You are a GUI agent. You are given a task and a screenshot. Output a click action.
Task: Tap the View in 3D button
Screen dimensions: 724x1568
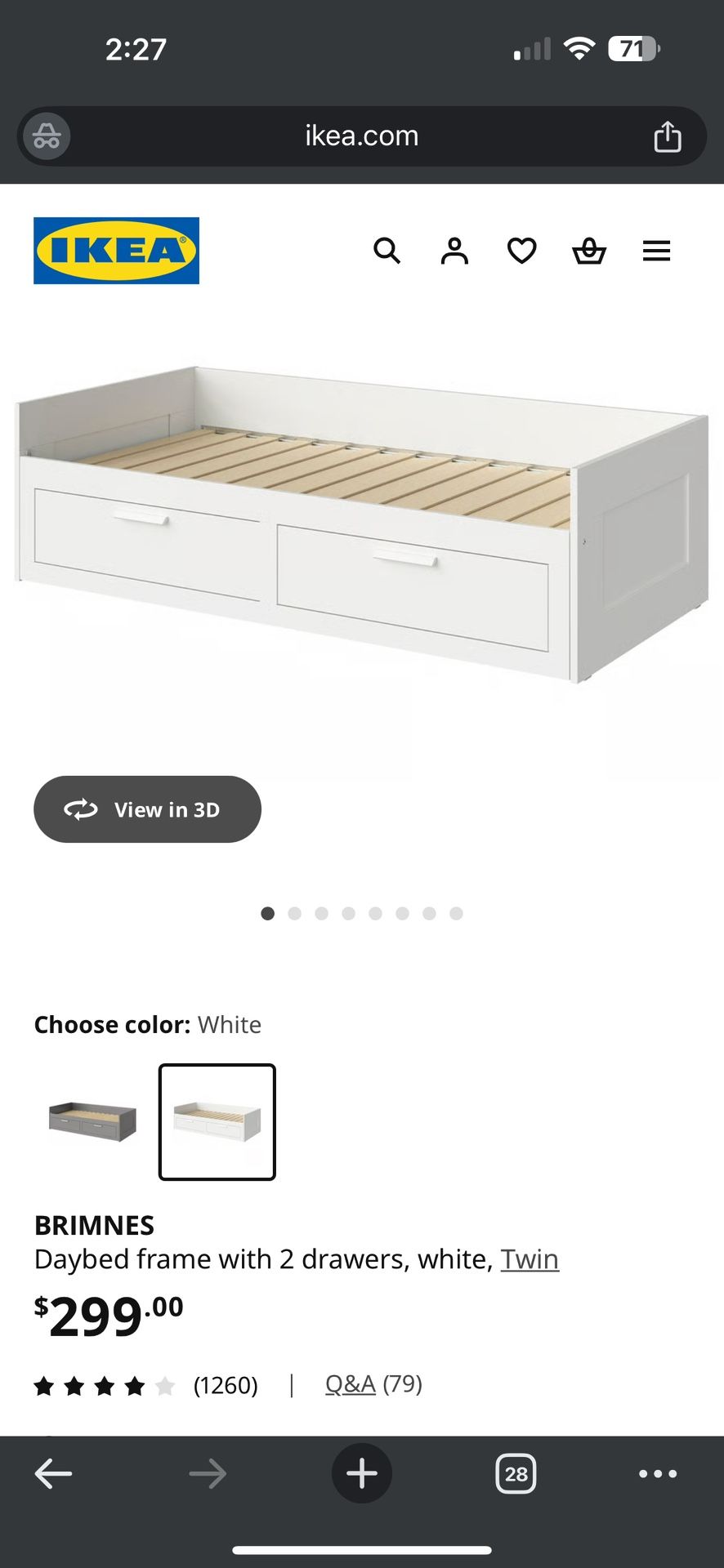tap(147, 809)
